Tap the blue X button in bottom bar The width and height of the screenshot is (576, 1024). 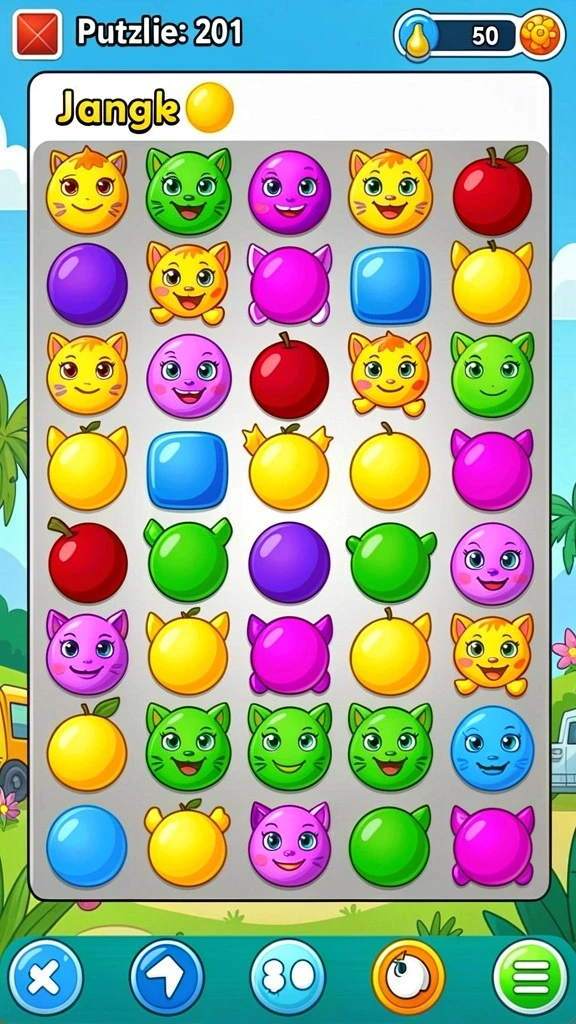[46, 978]
